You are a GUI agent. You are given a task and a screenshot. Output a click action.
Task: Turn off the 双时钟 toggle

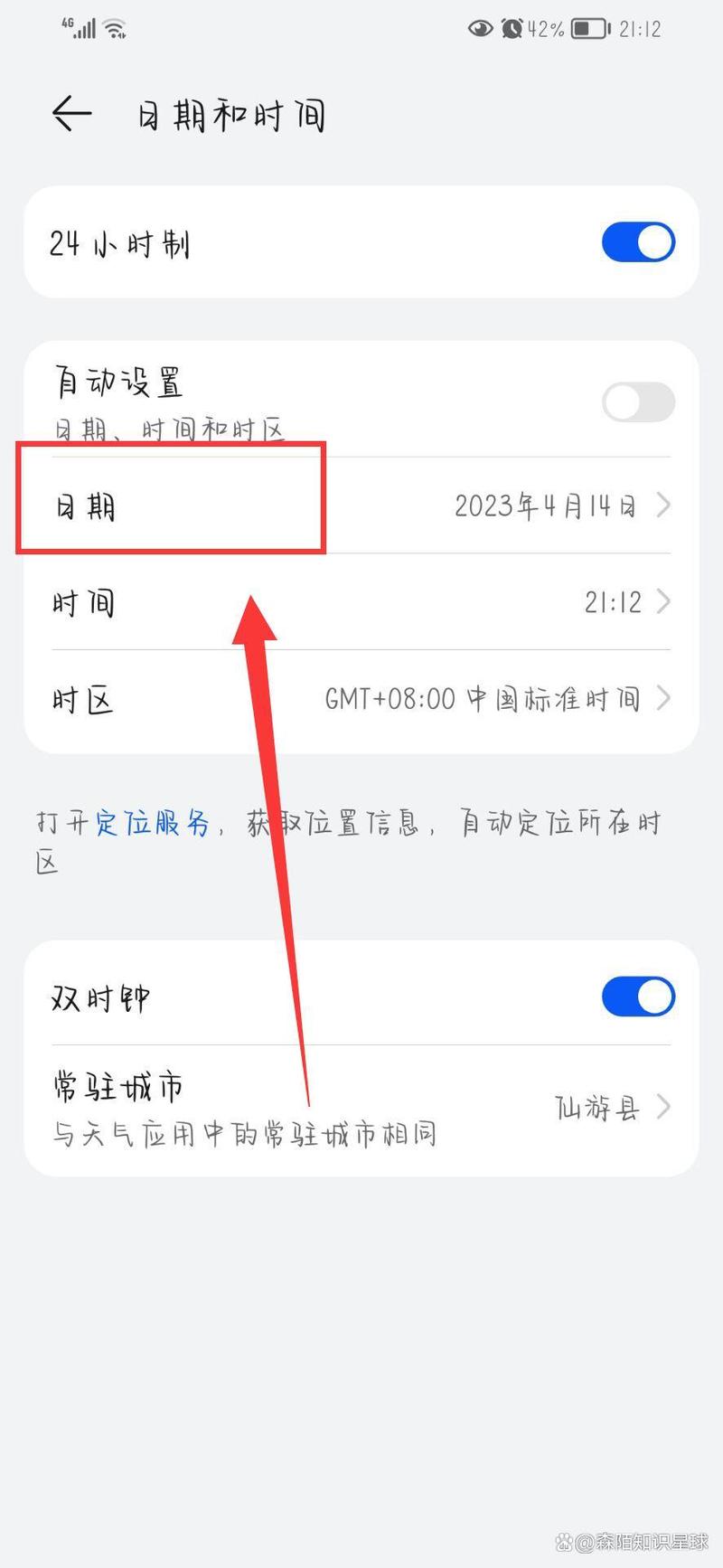pyautogui.click(x=638, y=996)
